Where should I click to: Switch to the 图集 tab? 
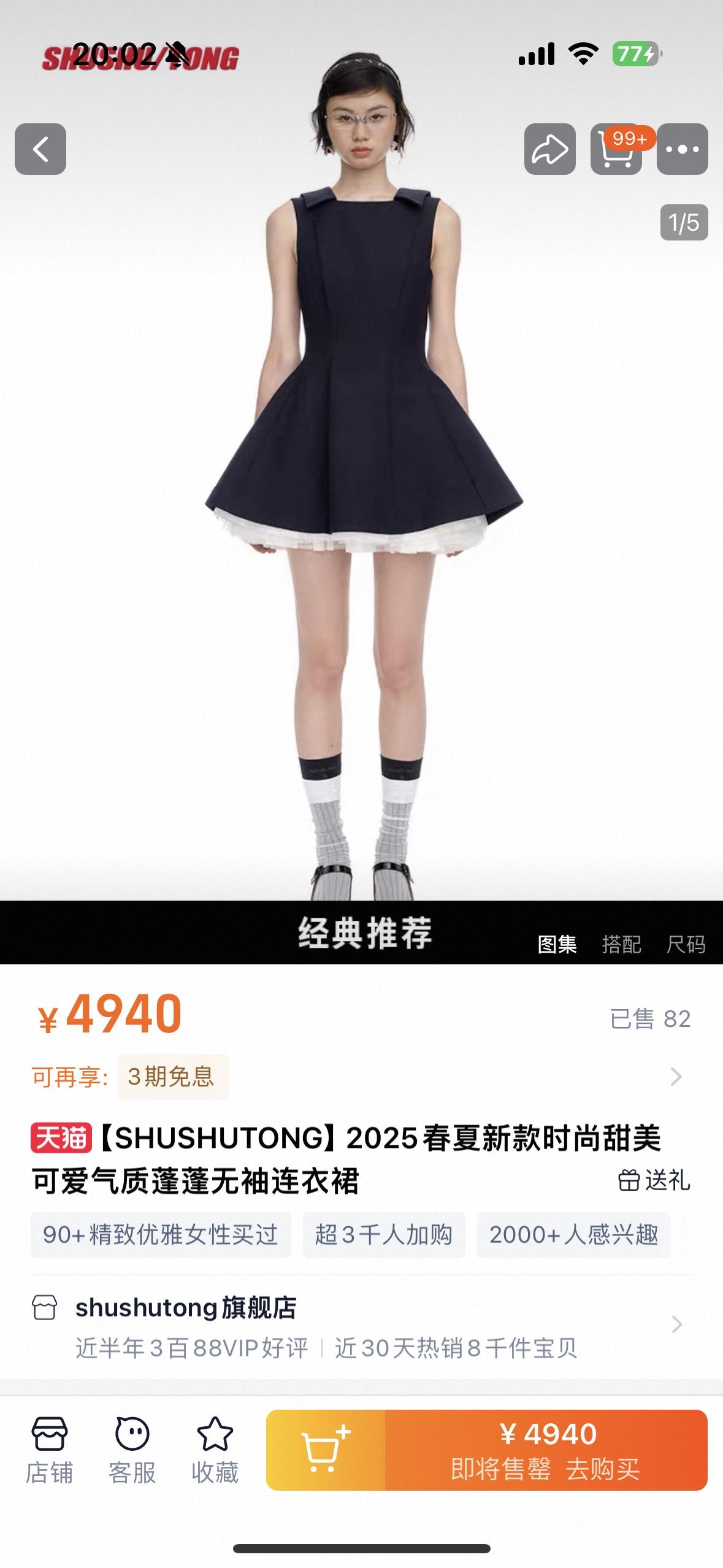pos(557,944)
